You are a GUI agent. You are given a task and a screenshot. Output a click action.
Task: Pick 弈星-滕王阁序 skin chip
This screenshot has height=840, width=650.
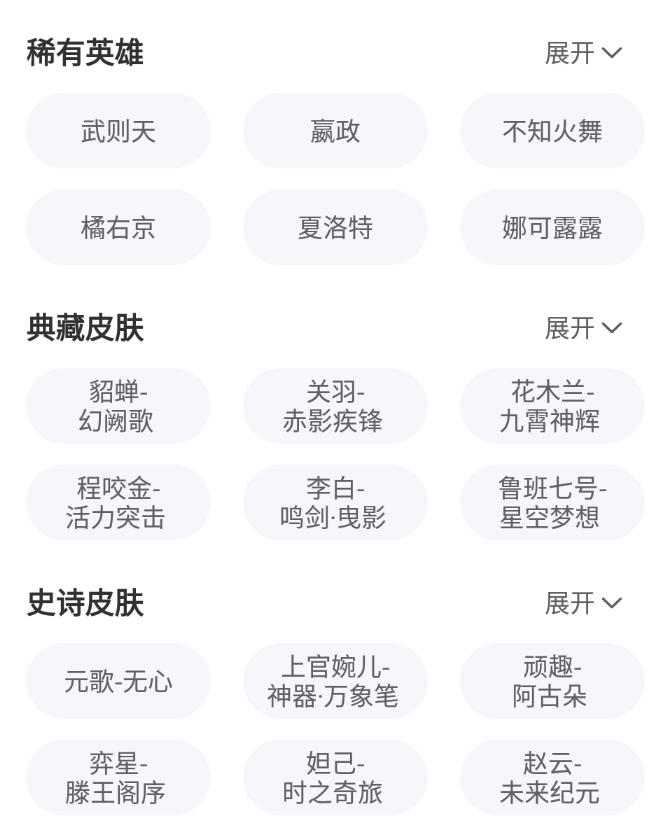tap(118, 778)
